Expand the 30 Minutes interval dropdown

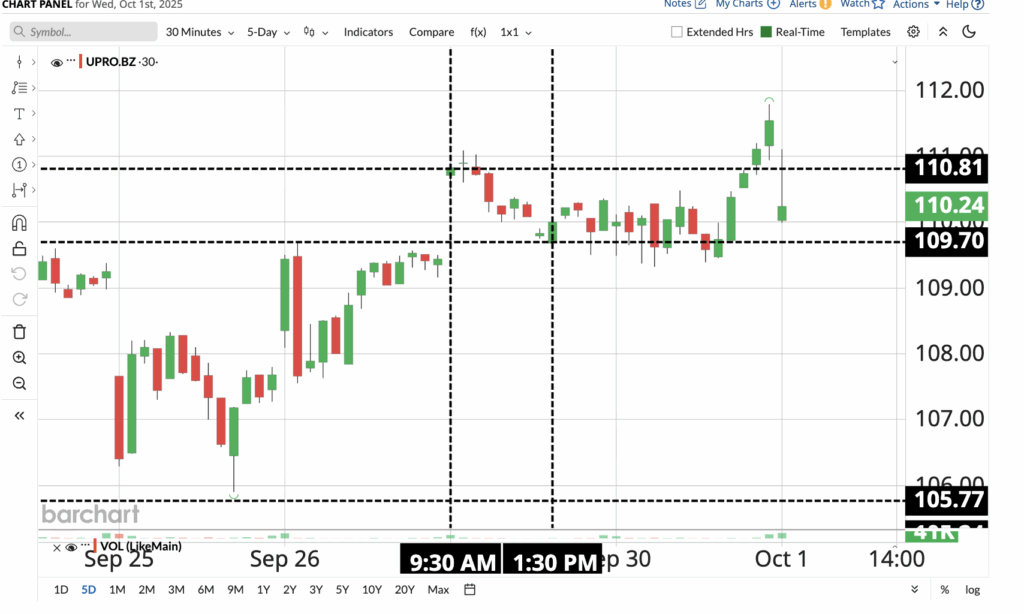(x=199, y=32)
